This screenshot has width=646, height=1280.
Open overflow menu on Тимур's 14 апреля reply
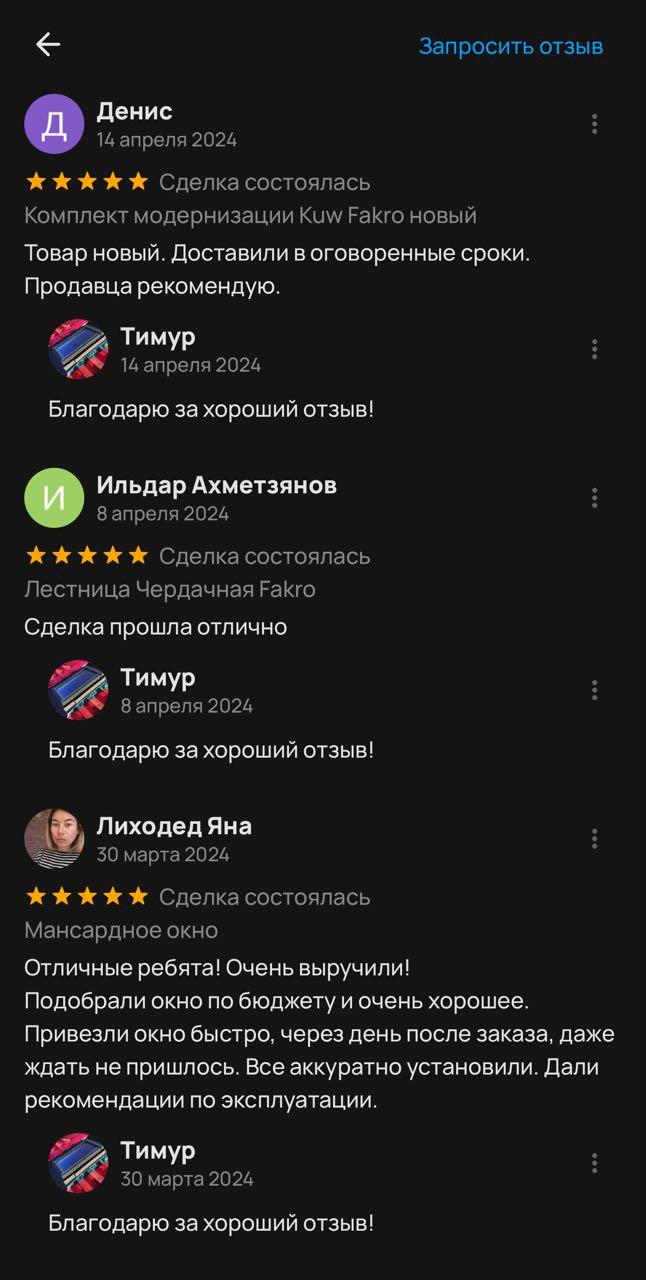tap(594, 349)
